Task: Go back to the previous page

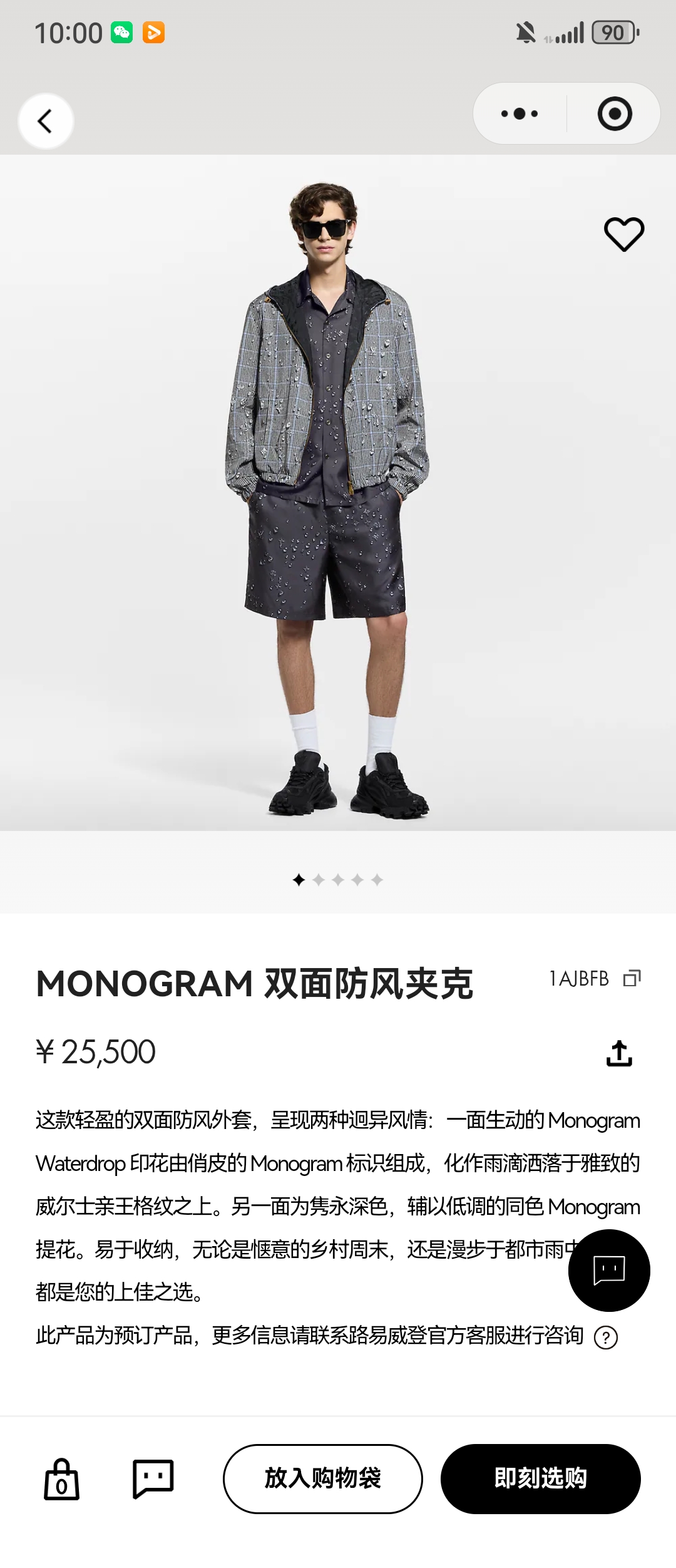Action: (45, 121)
